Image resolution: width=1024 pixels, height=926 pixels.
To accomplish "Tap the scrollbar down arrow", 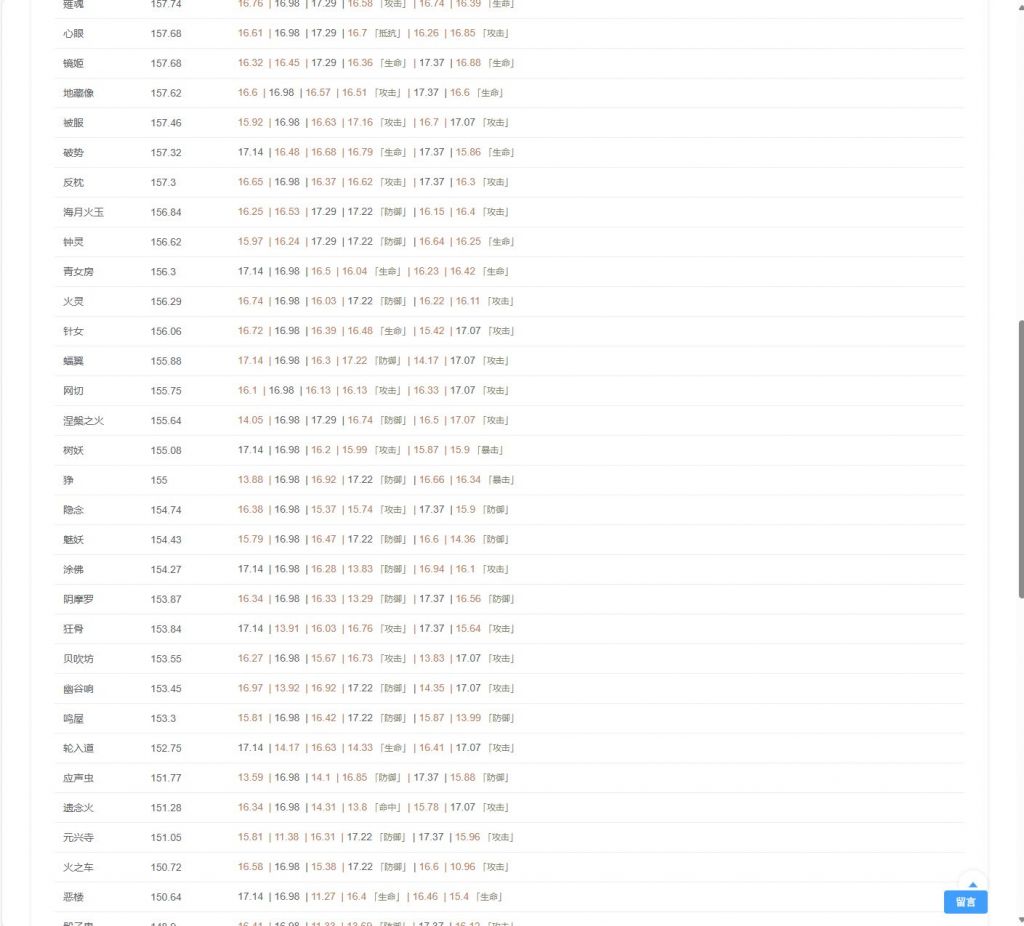I will pos(1019,918).
